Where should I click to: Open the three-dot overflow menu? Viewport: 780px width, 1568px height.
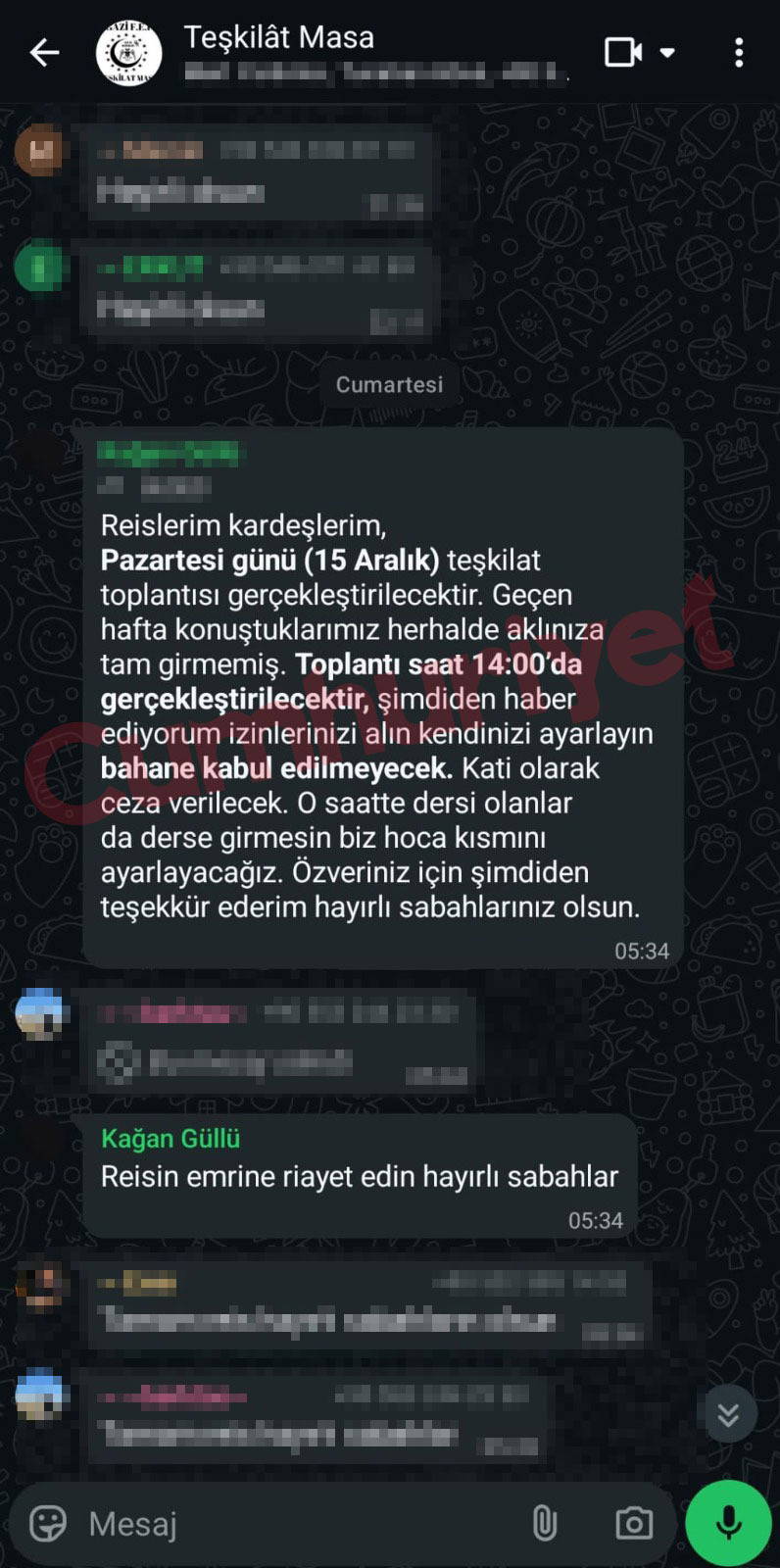(x=739, y=52)
